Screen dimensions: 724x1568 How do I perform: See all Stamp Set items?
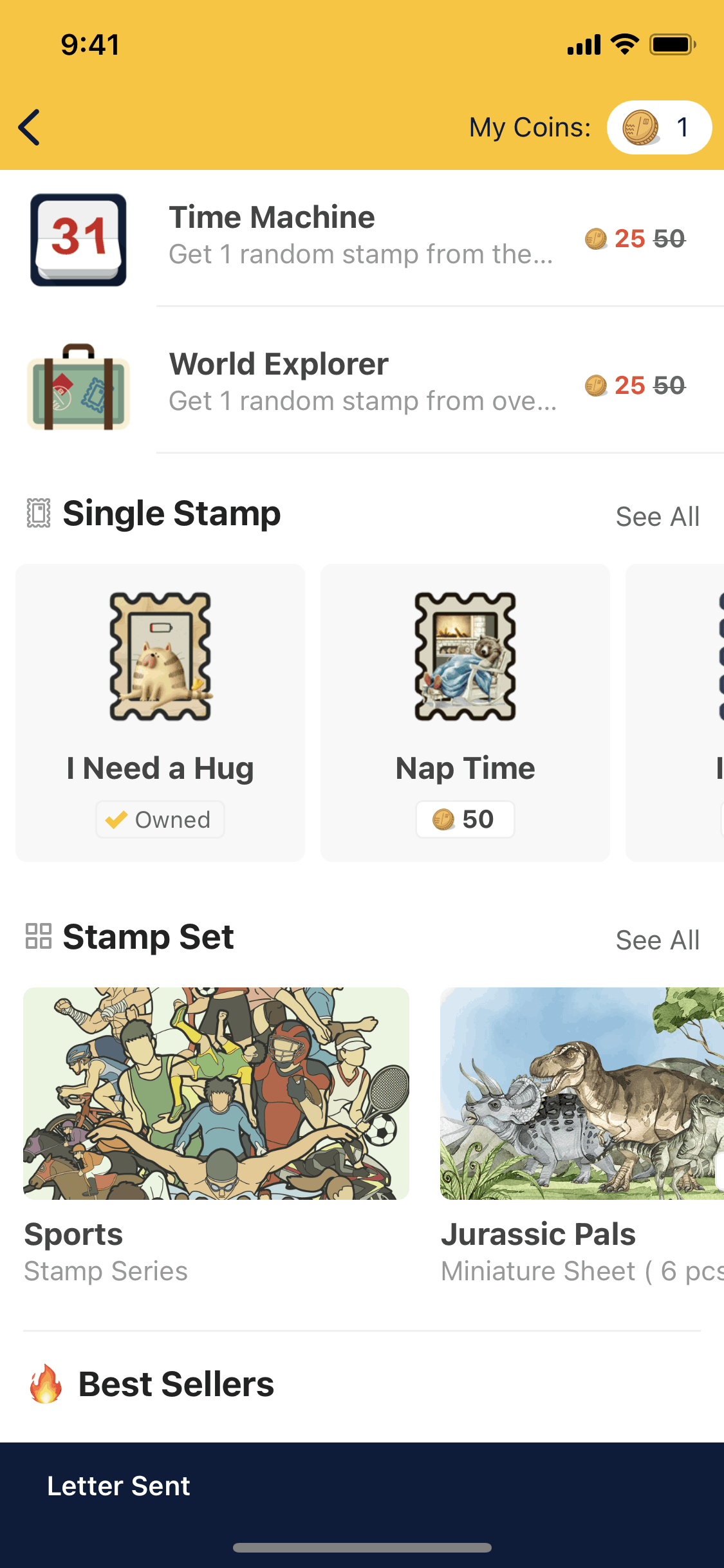click(x=656, y=940)
